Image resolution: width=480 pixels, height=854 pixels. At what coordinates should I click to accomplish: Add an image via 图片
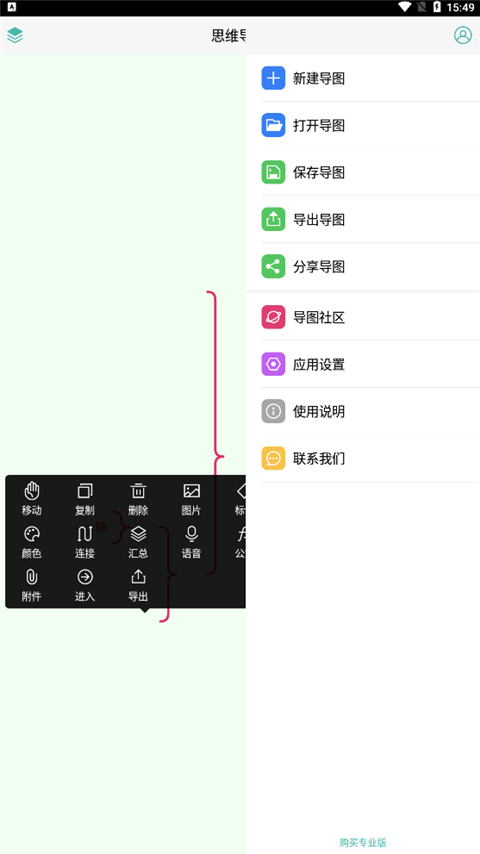click(x=191, y=498)
